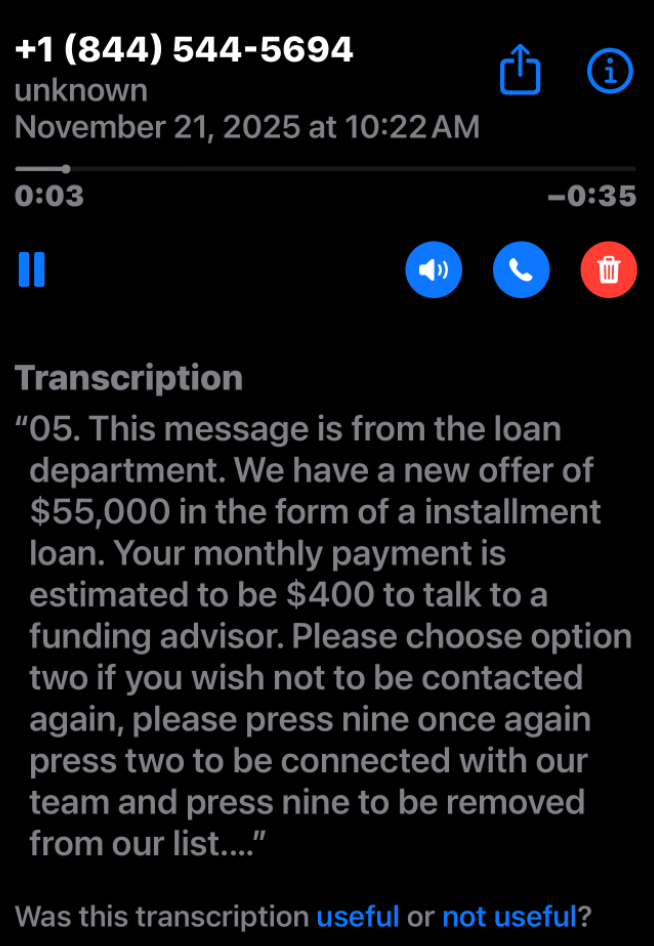Call back +1 (844) 544-5694
Viewport: 654px width, 946px height.
tap(521, 270)
